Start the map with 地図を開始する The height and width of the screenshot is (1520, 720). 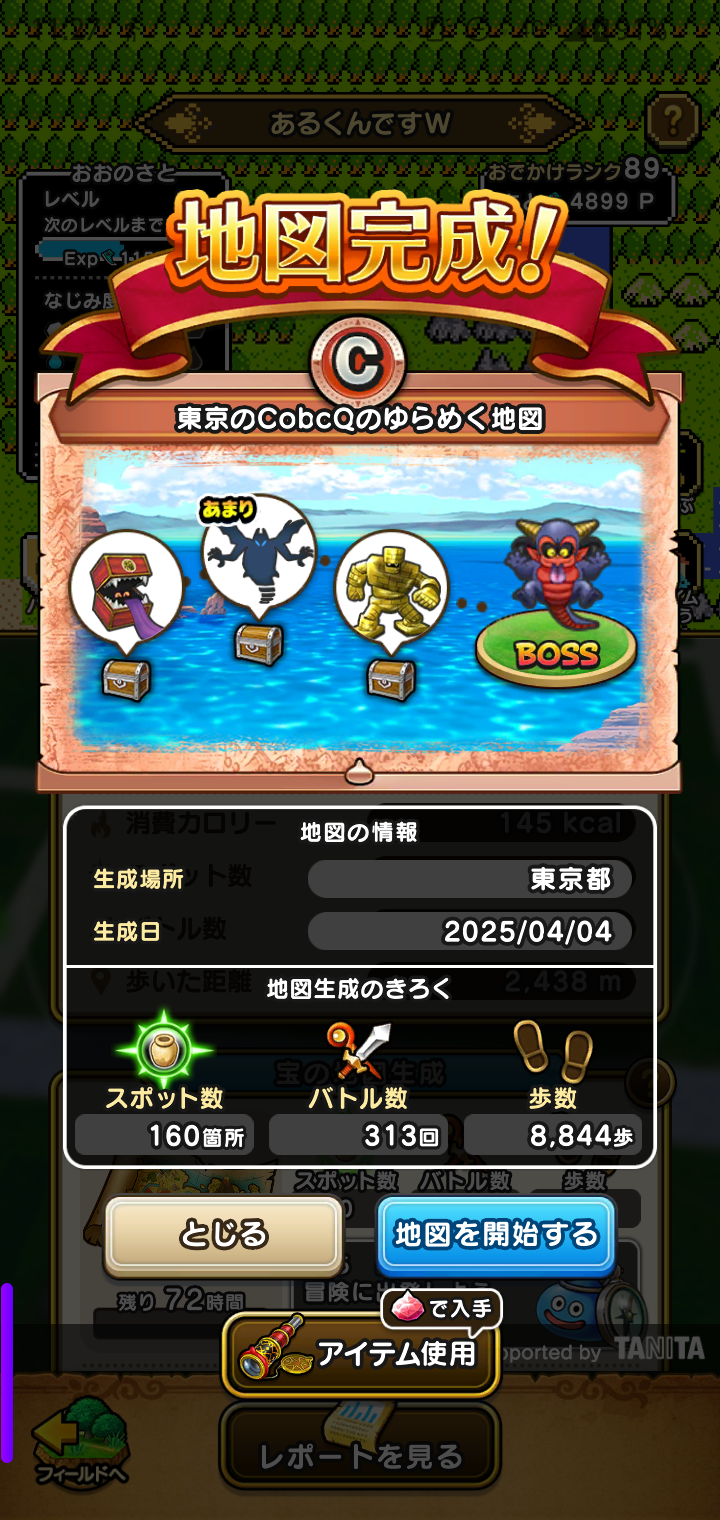pyautogui.click(x=496, y=1235)
